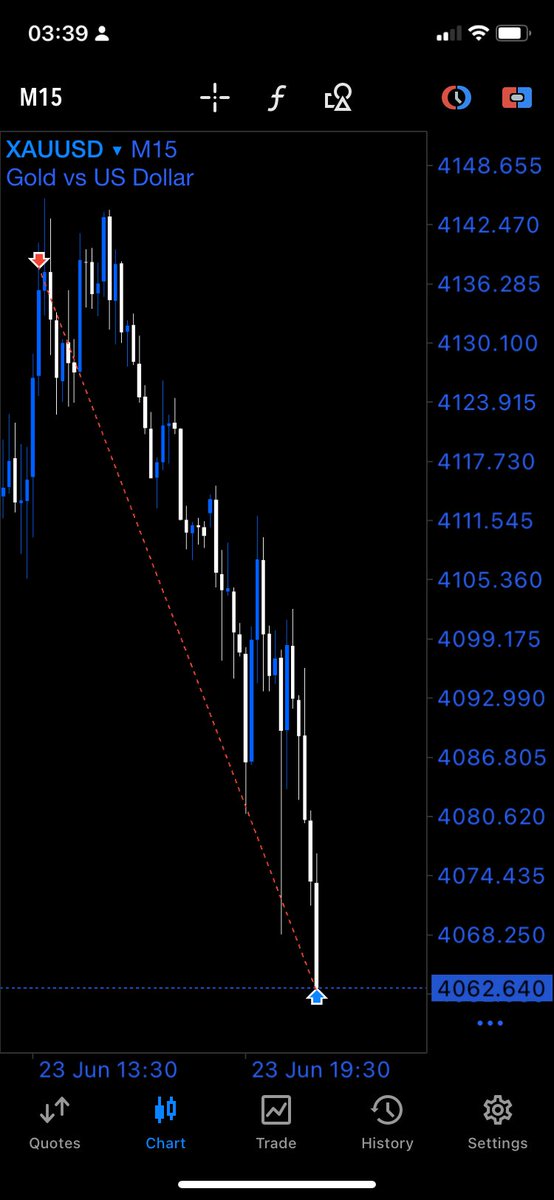Open the new order trade icon
Viewport: 554px width, 1200px height.
(517, 97)
